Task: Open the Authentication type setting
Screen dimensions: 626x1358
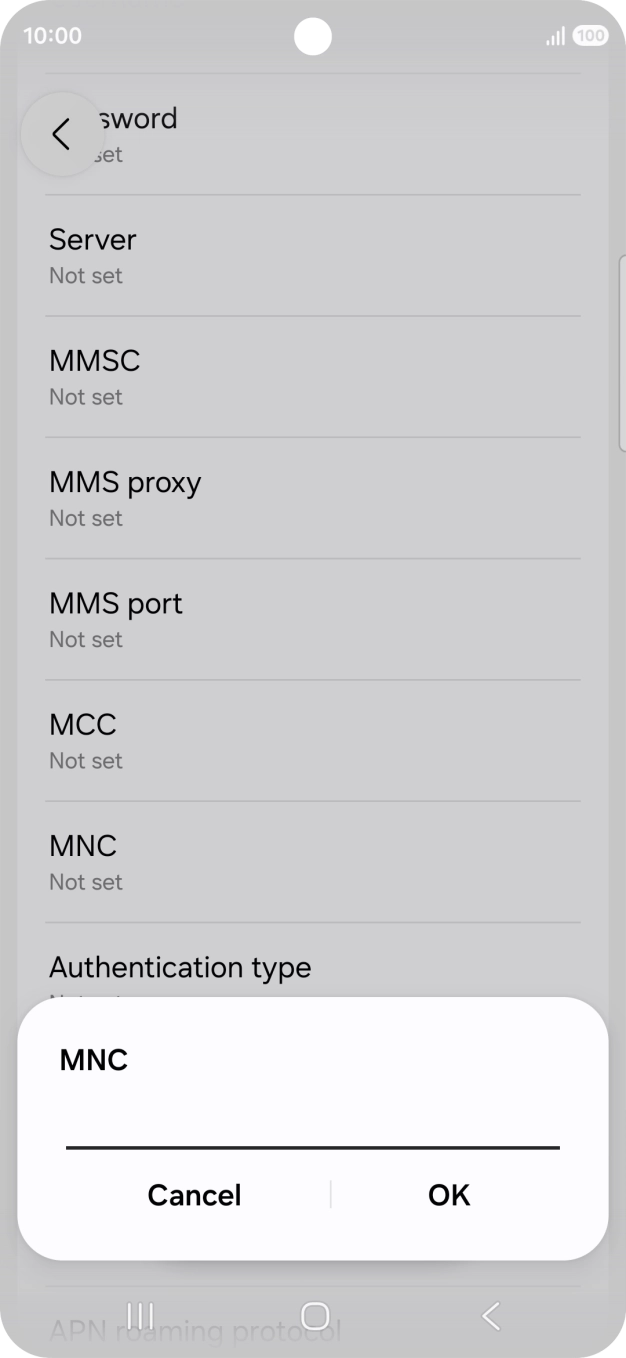Action: coord(312,968)
